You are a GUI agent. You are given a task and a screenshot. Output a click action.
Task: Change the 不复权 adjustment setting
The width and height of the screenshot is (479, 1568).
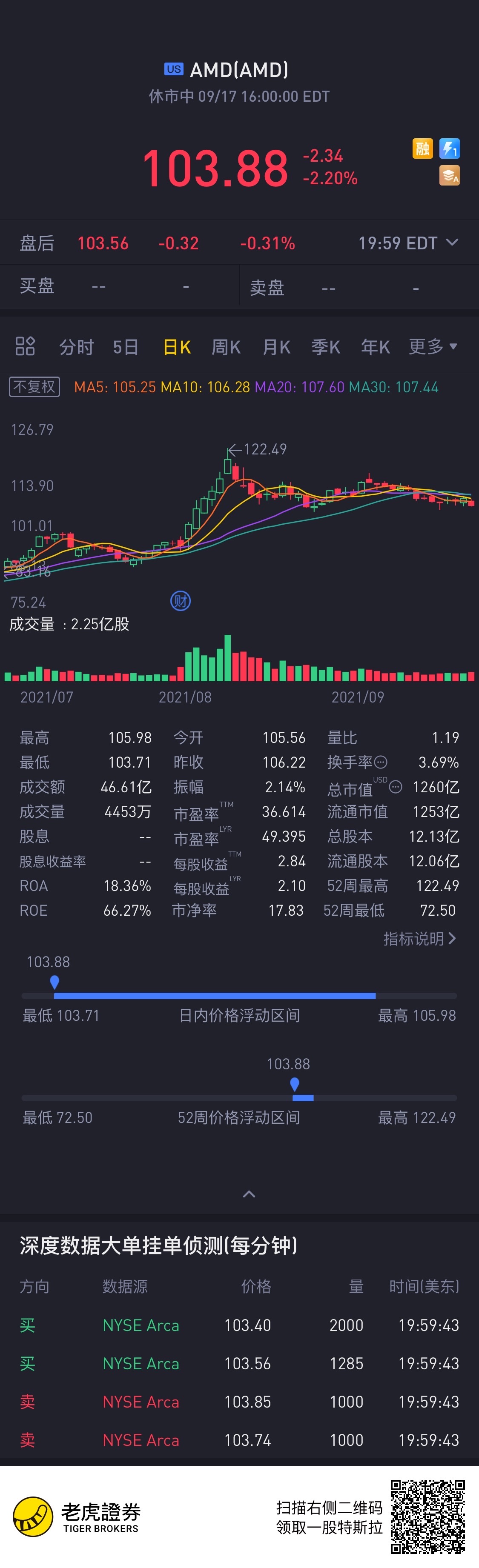point(35,386)
